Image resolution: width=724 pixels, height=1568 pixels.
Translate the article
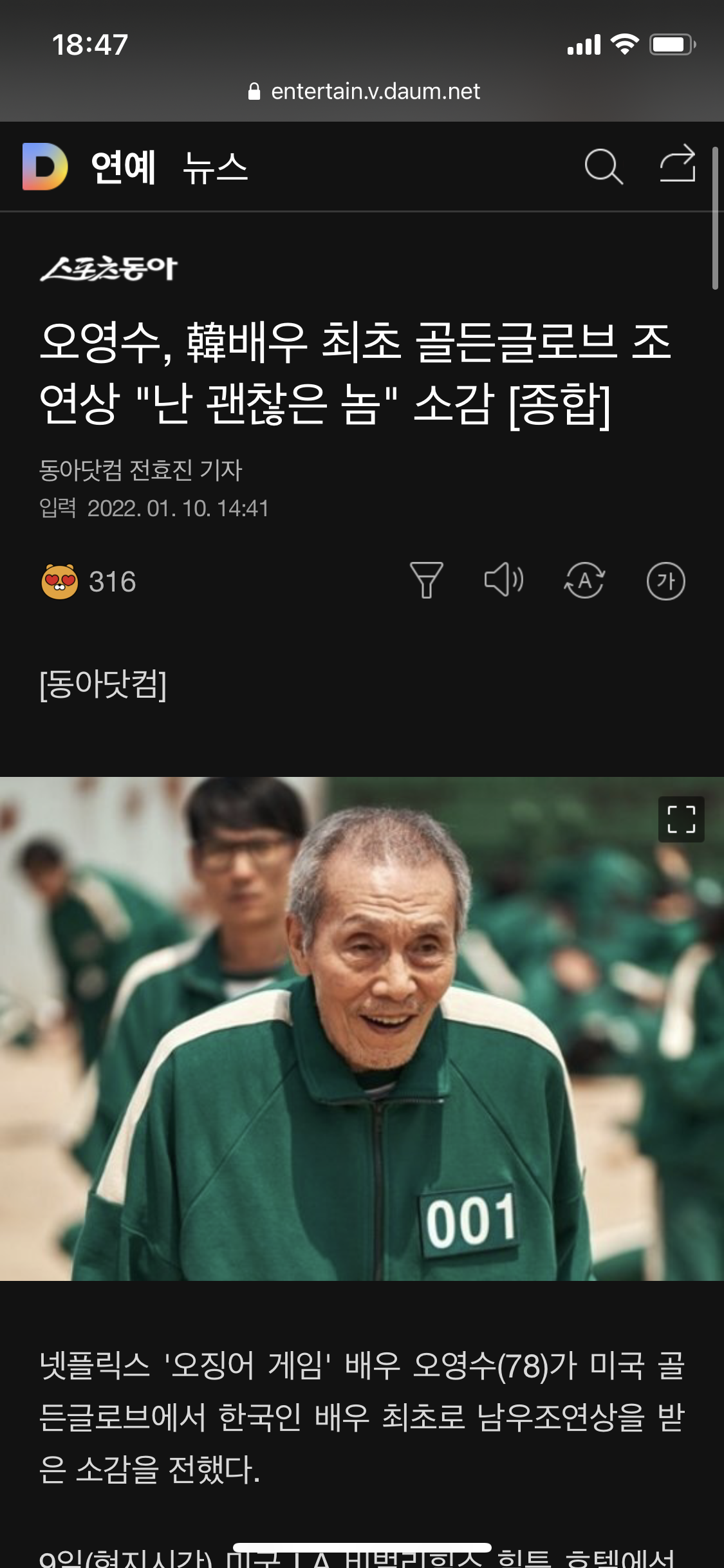[x=584, y=581]
